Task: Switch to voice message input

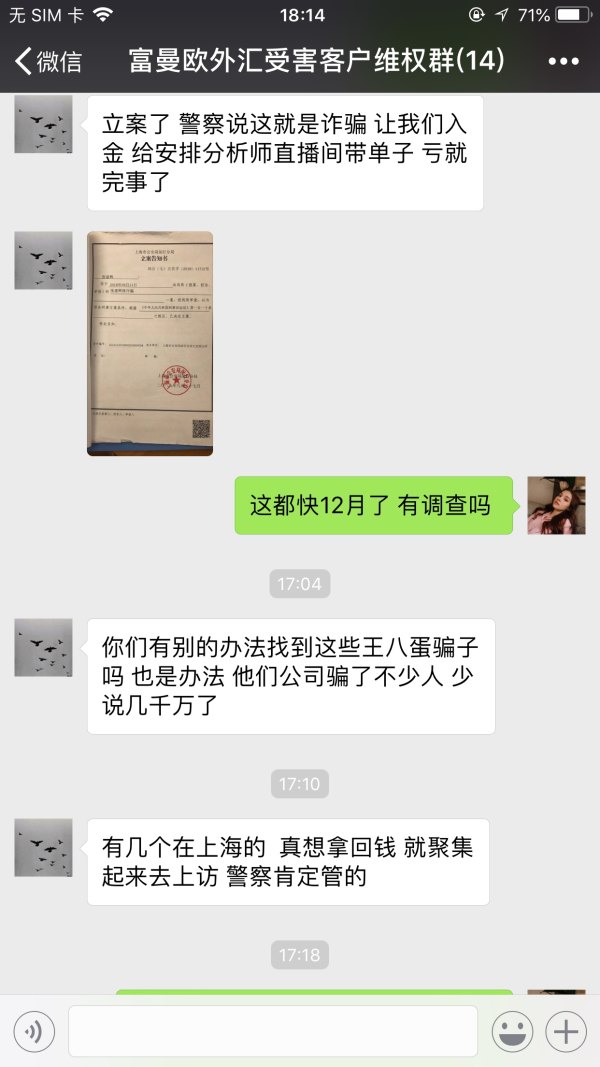Action: pyautogui.click(x=34, y=1031)
